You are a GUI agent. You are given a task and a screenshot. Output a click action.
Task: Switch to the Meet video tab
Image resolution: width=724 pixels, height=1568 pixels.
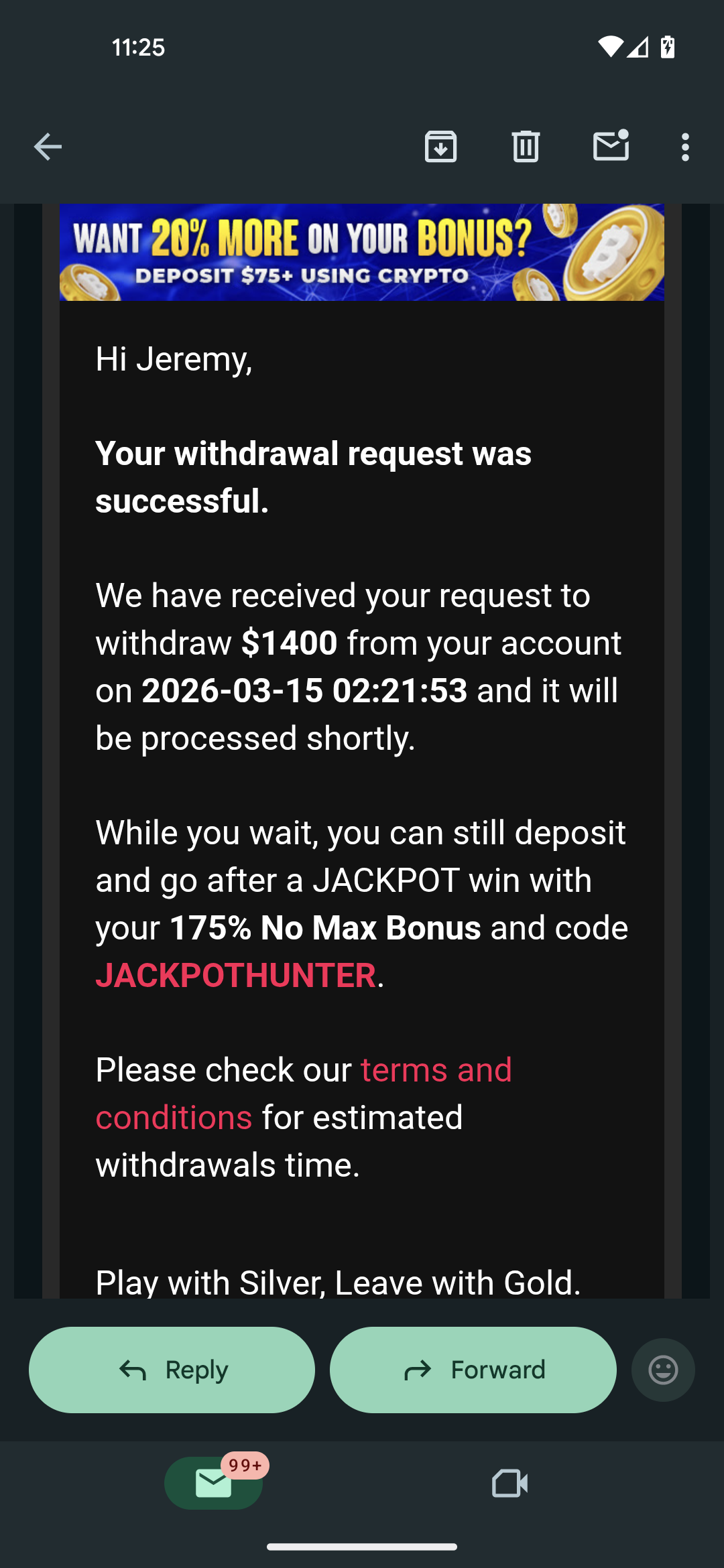point(509,1483)
